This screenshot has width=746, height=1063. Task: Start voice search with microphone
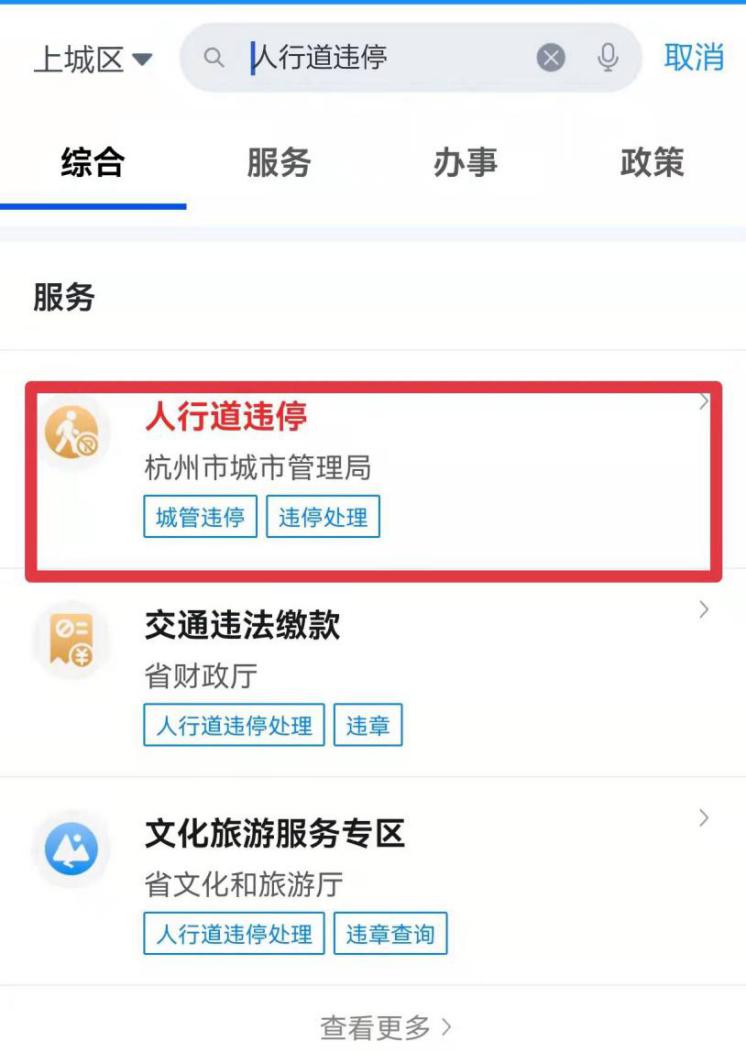pyautogui.click(x=607, y=58)
